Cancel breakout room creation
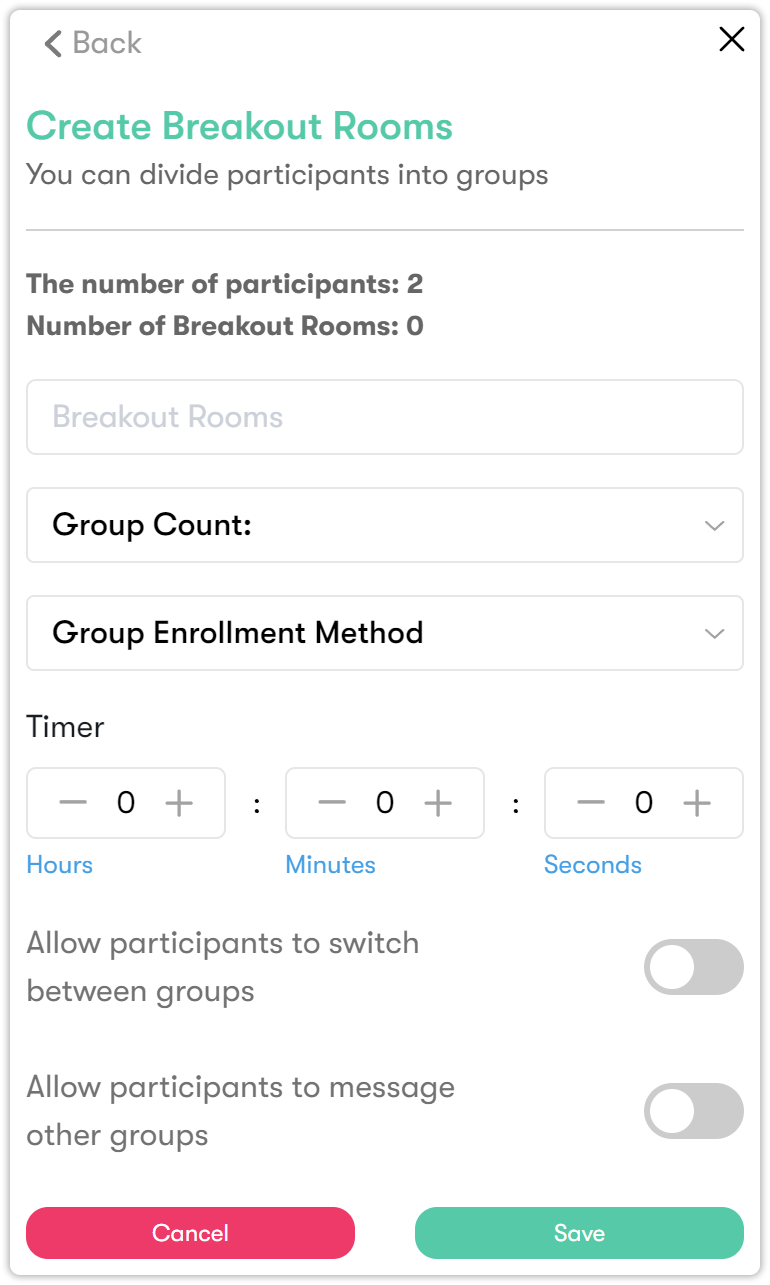Image resolution: width=770 pixels, height=1285 pixels. [x=190, y=1233]
